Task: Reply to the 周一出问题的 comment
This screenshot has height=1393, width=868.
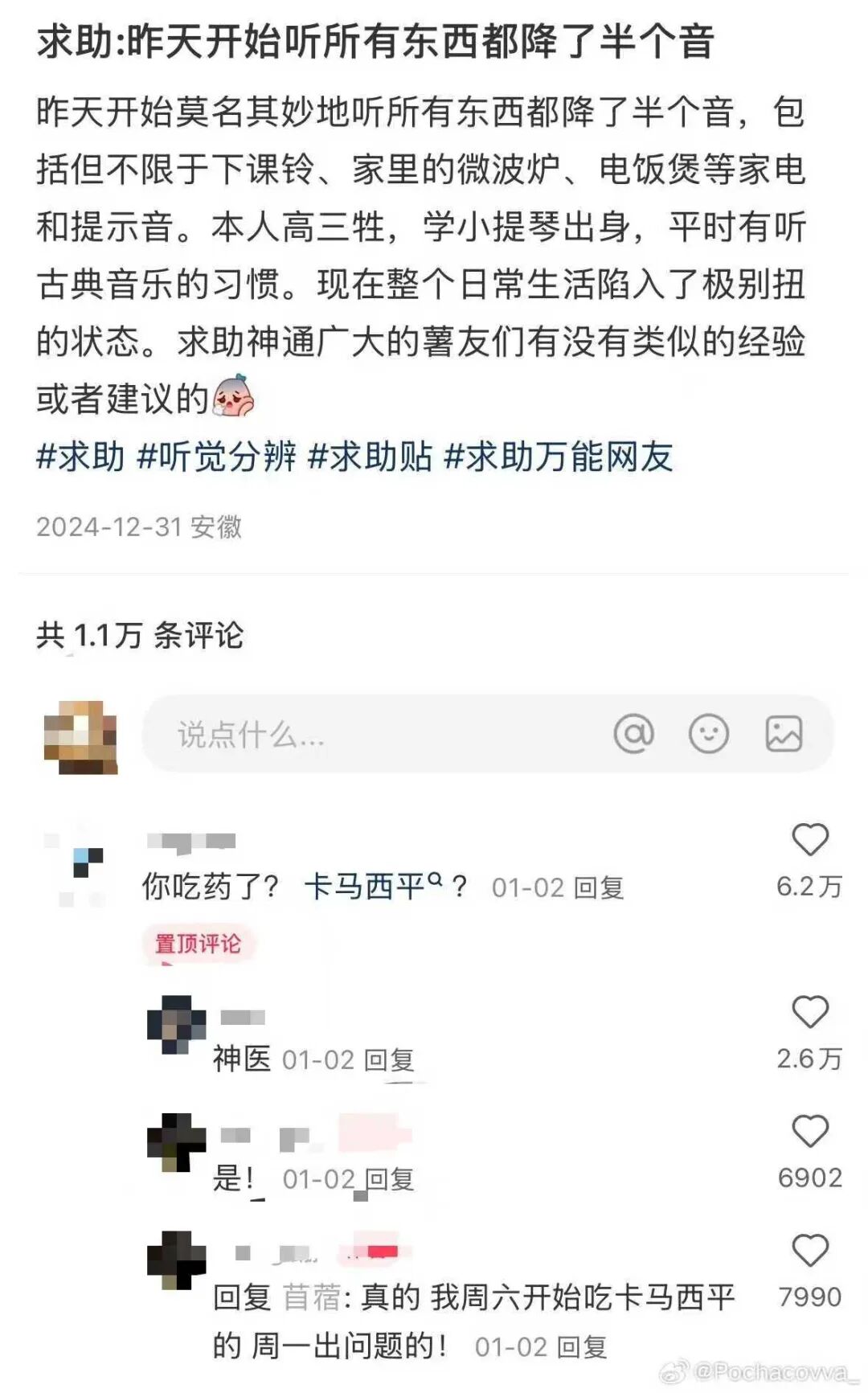Action: [582, 1347]
